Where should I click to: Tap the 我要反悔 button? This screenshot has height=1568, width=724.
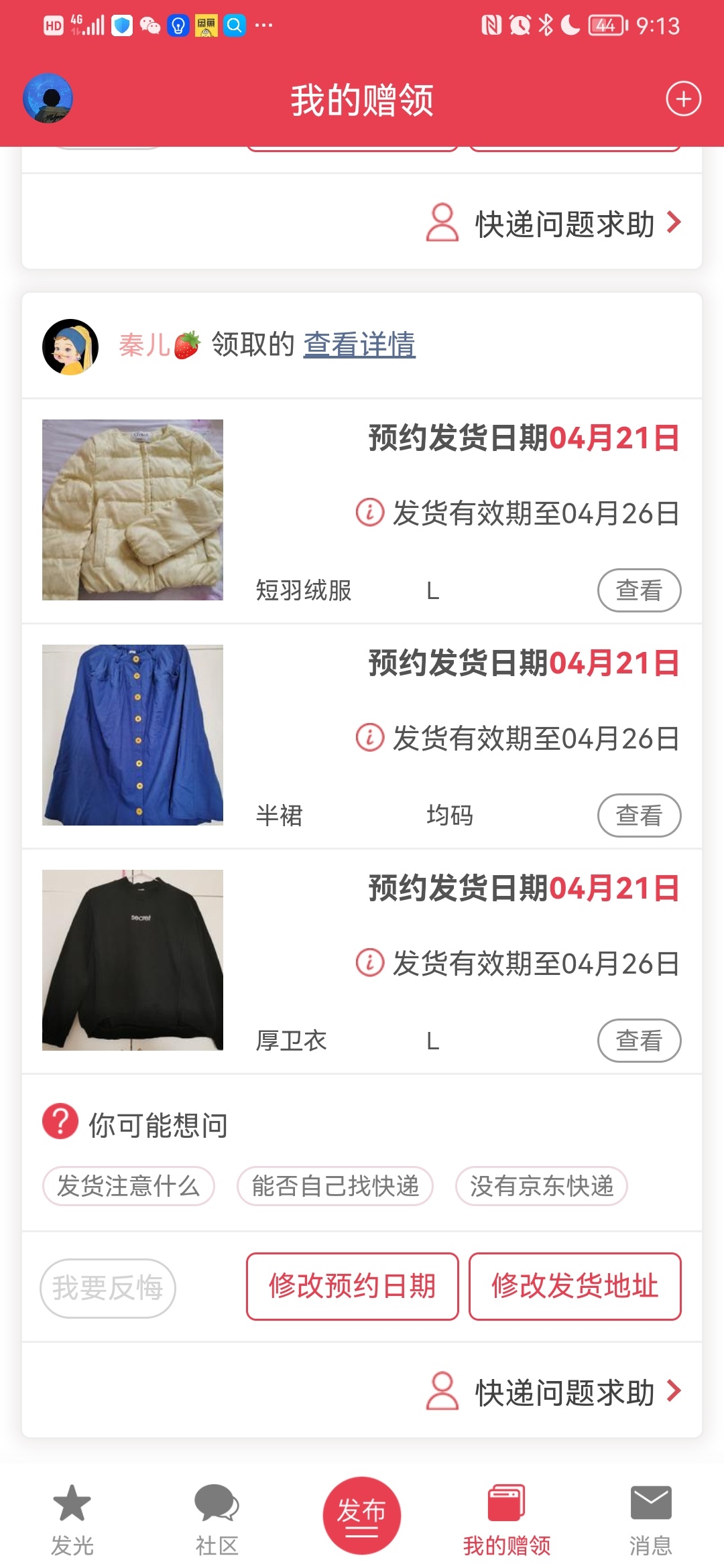[108, 1288]
